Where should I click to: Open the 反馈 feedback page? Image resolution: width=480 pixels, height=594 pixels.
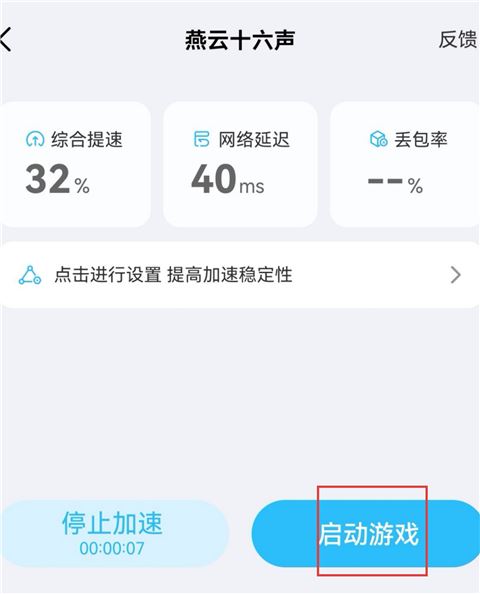tap(457, 39)
